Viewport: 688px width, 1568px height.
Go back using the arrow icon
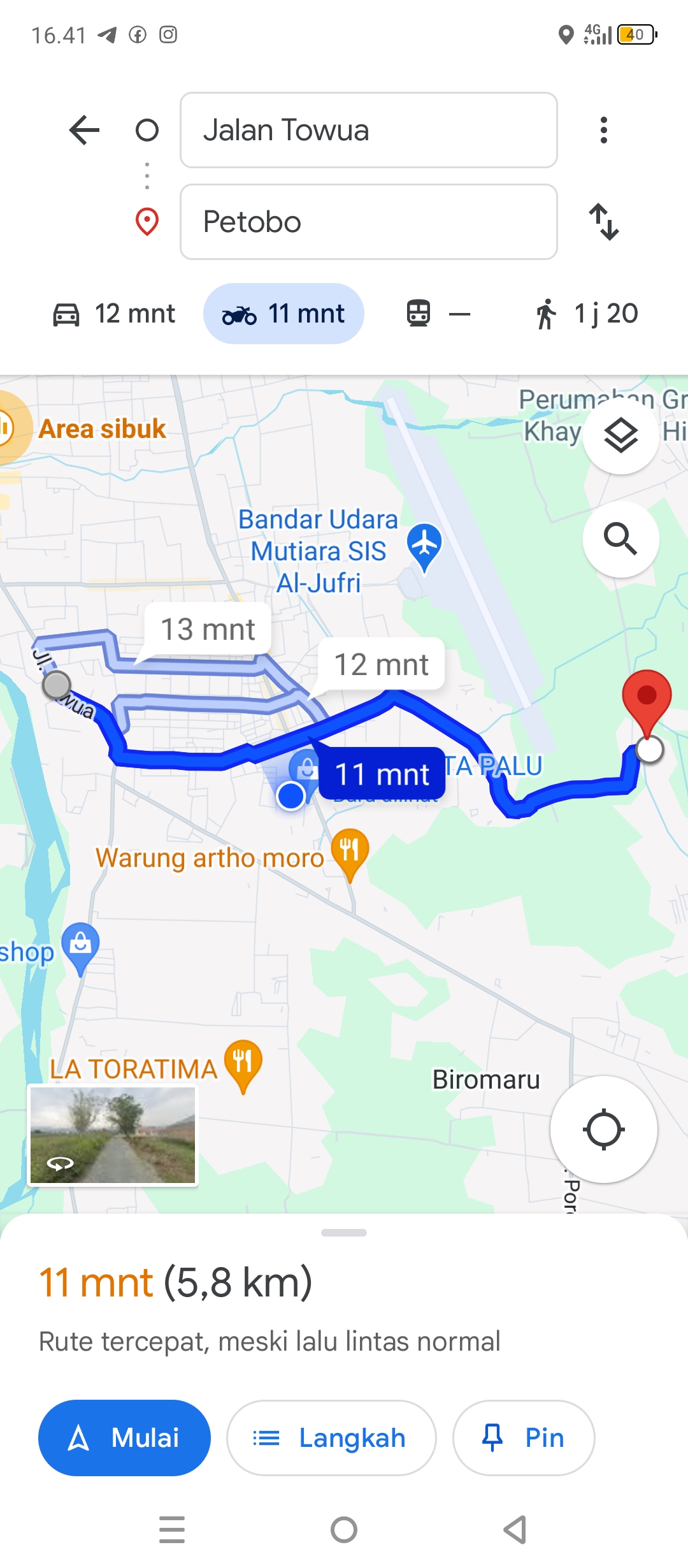click(84, 130)
